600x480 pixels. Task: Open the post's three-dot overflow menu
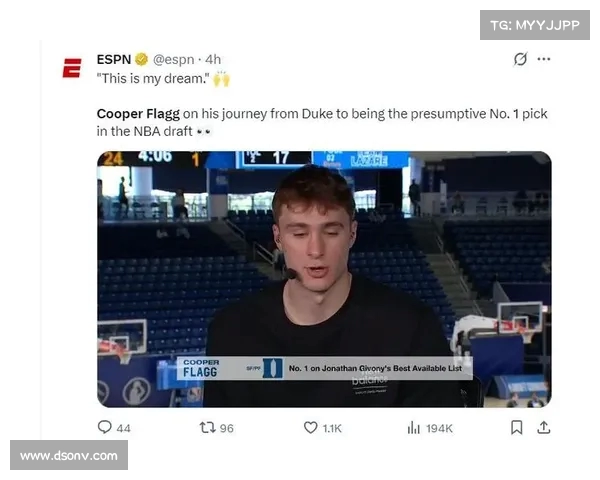point(543,59)
